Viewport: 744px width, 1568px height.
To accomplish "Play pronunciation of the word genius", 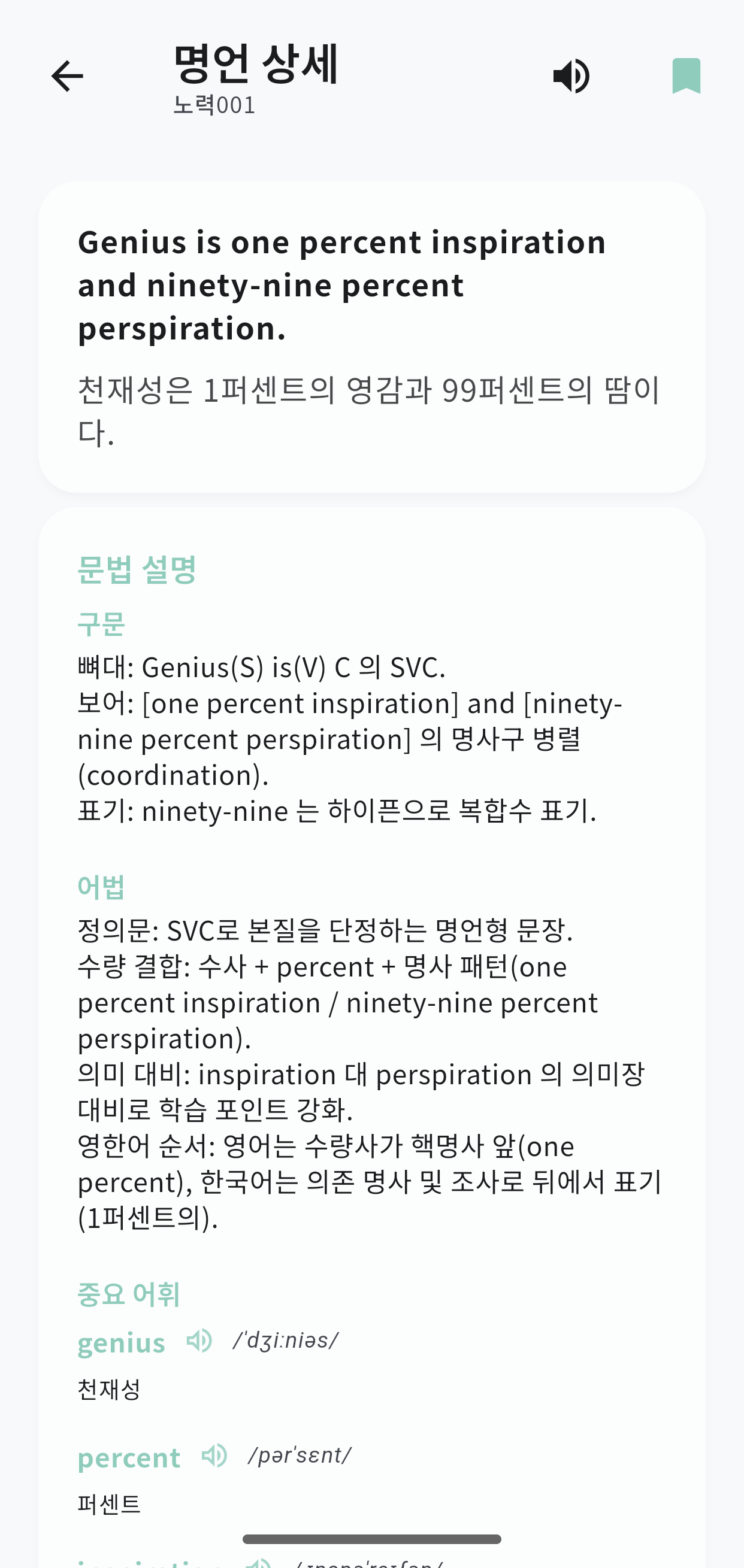I will pyautogui.click(x=199, y=1340).
